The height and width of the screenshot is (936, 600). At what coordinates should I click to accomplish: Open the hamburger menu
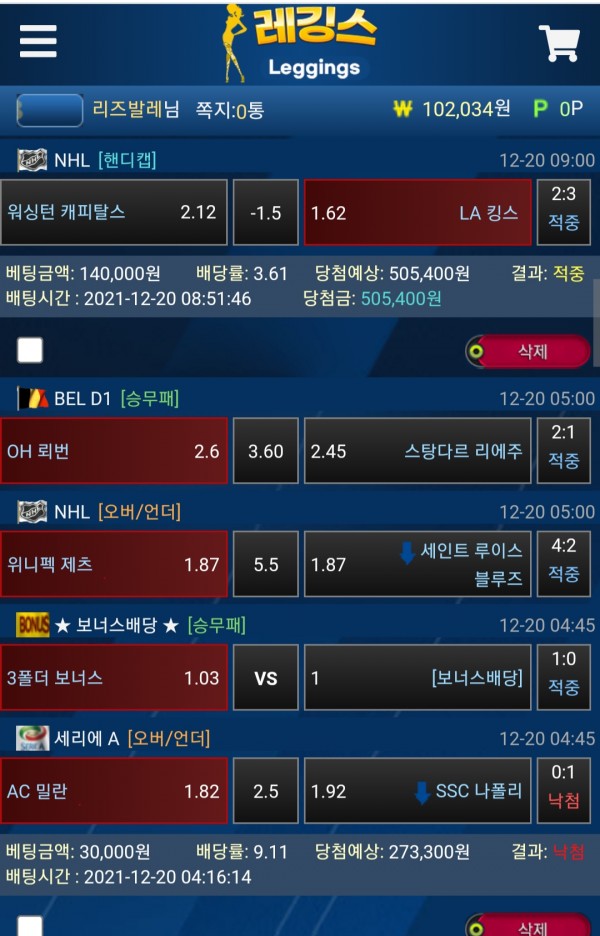pyautogui.click(x=38, y=41)
